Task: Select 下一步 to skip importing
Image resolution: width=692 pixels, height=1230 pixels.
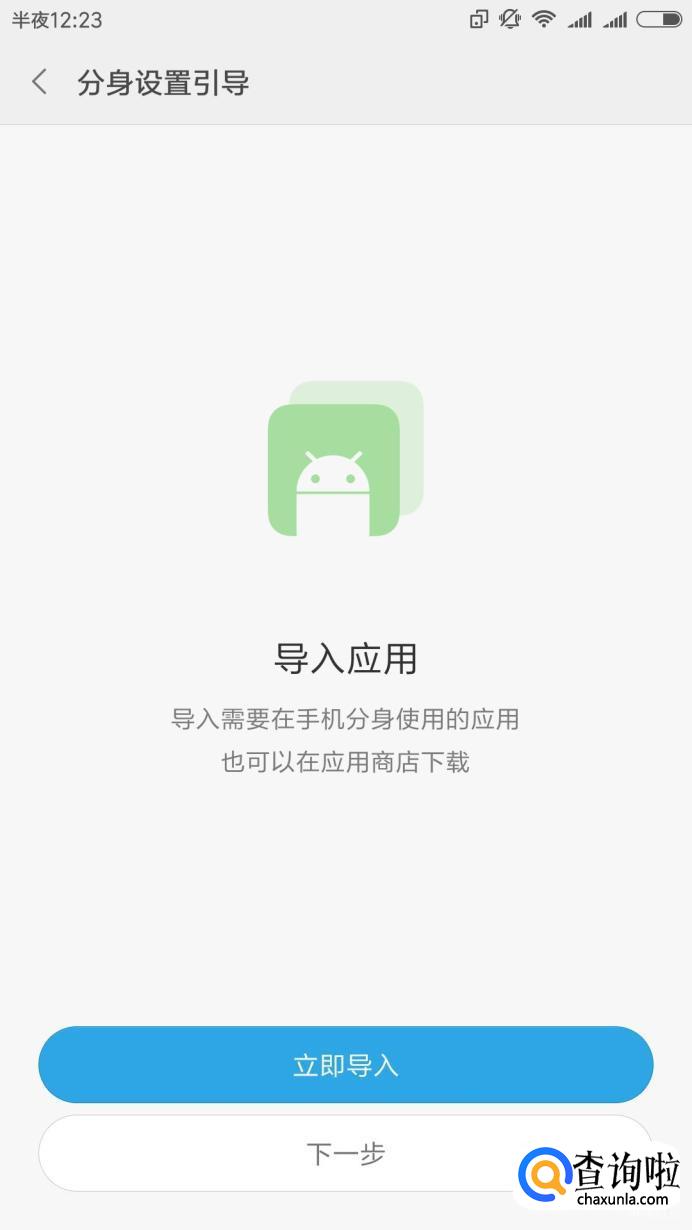Action: 346,1153
